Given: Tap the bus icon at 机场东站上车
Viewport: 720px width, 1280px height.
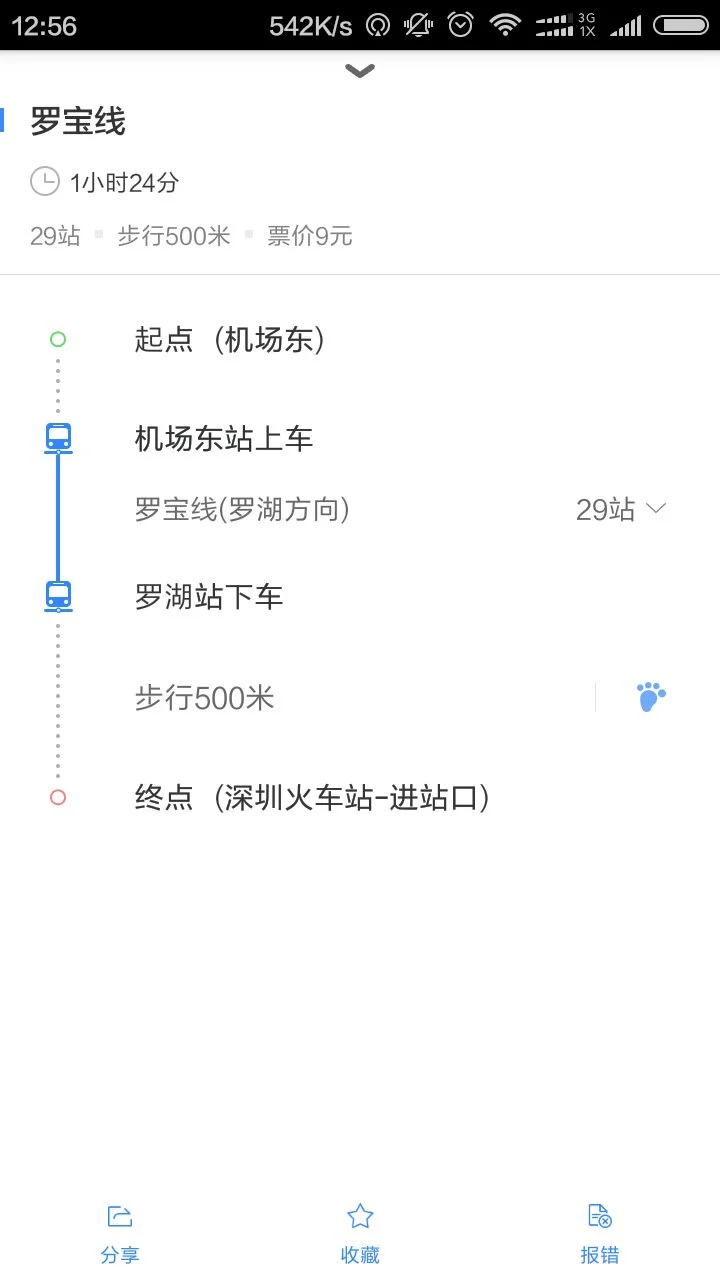Looking at the screenshot, I should pos(57,437).
